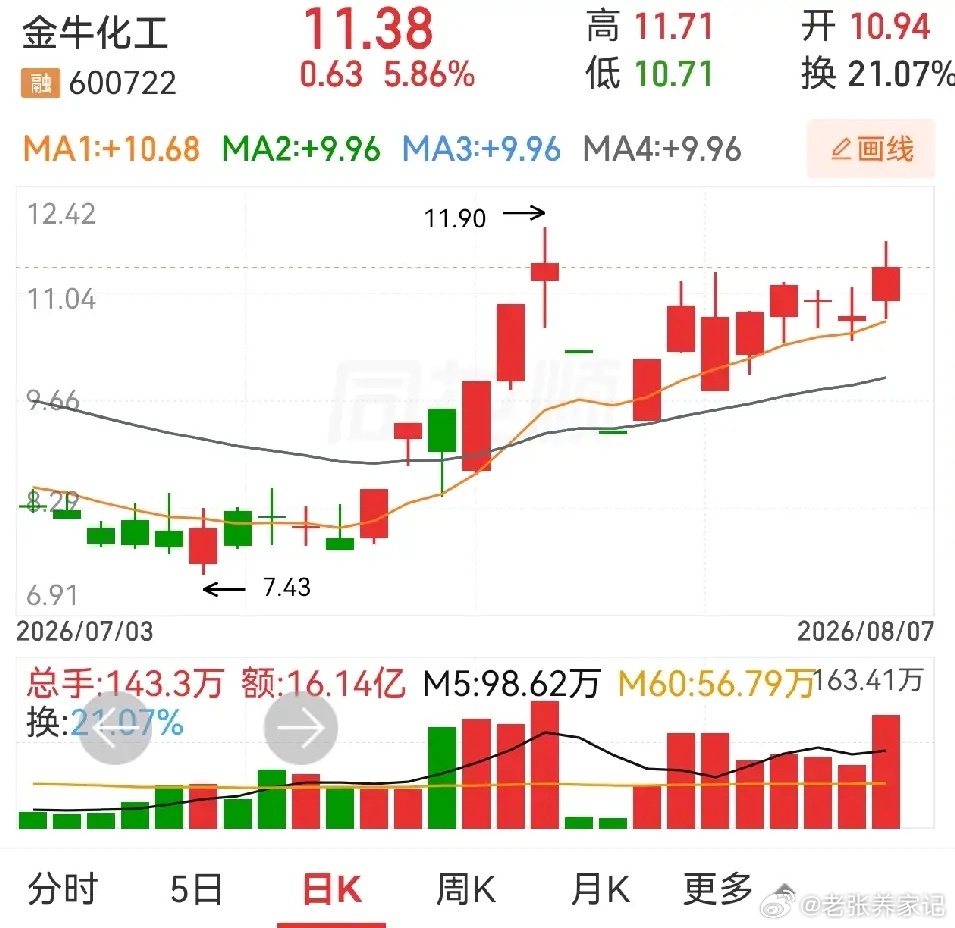Switch to the 月K tab
This screenshot has width=955, height=928.
(600, 889)
